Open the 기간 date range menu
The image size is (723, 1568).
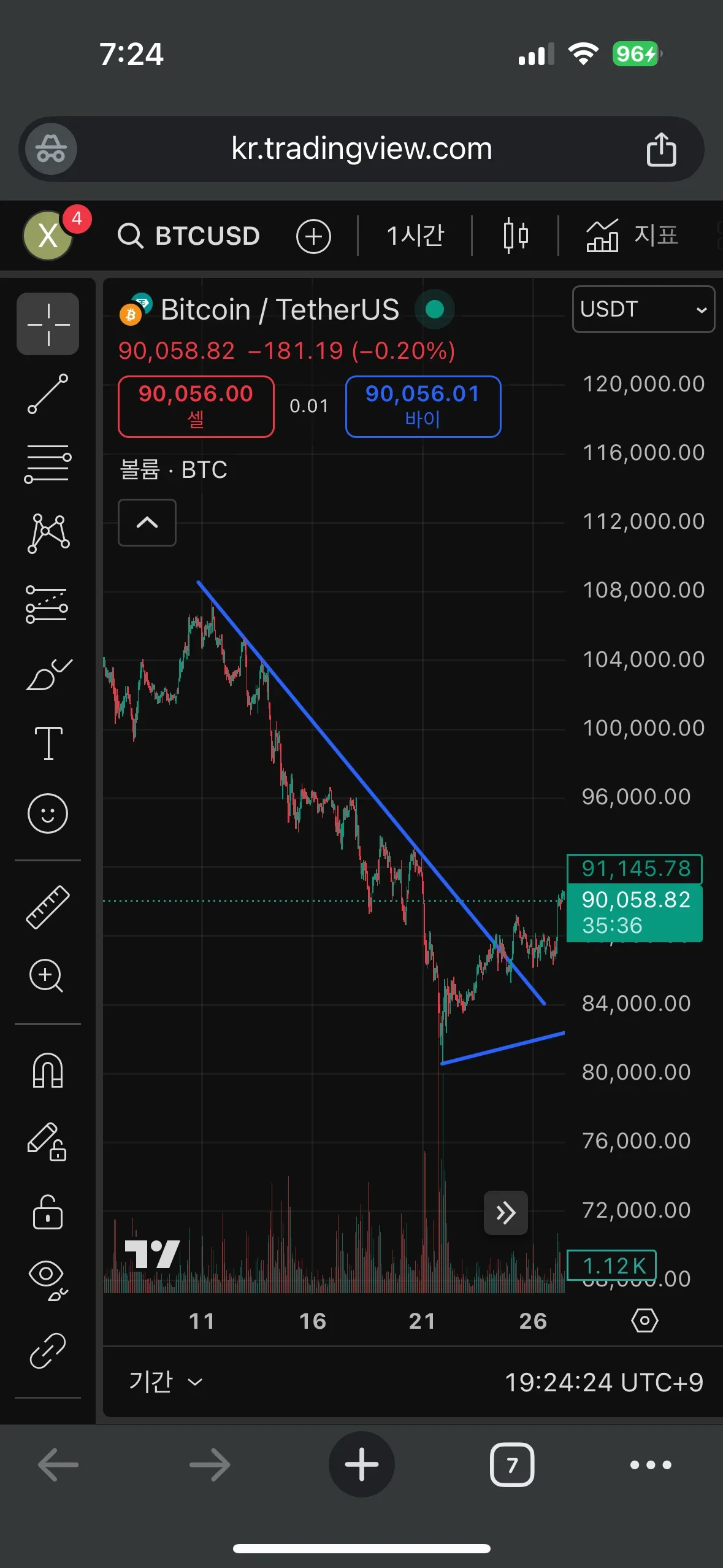pos(164,1382)
